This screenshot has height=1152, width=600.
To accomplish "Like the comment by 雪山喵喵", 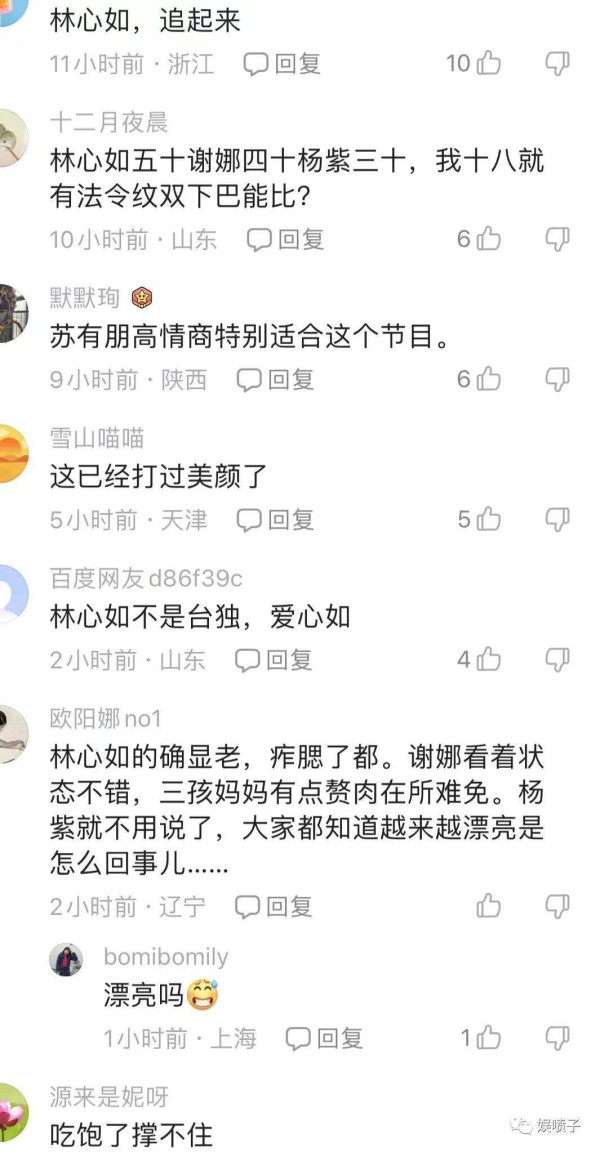I will (x=489, y=519).
